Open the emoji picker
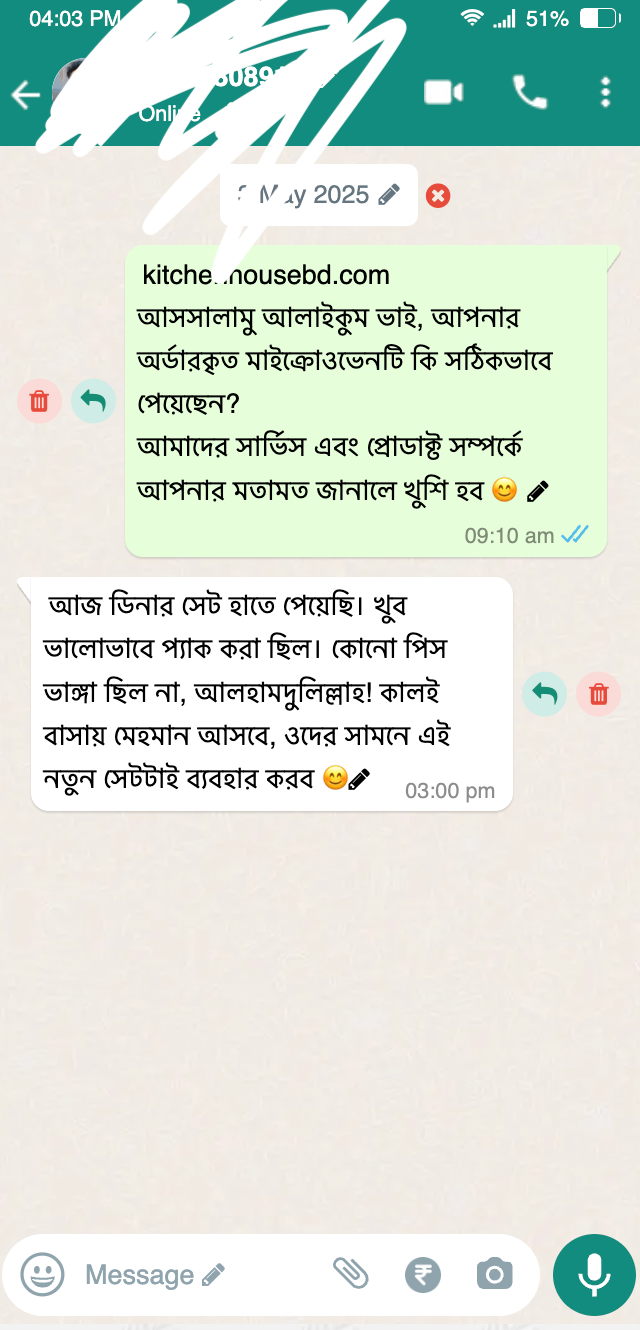The width and height of the screenshot is (640, 1330). pyautogui.click(x=42, y=1274)
